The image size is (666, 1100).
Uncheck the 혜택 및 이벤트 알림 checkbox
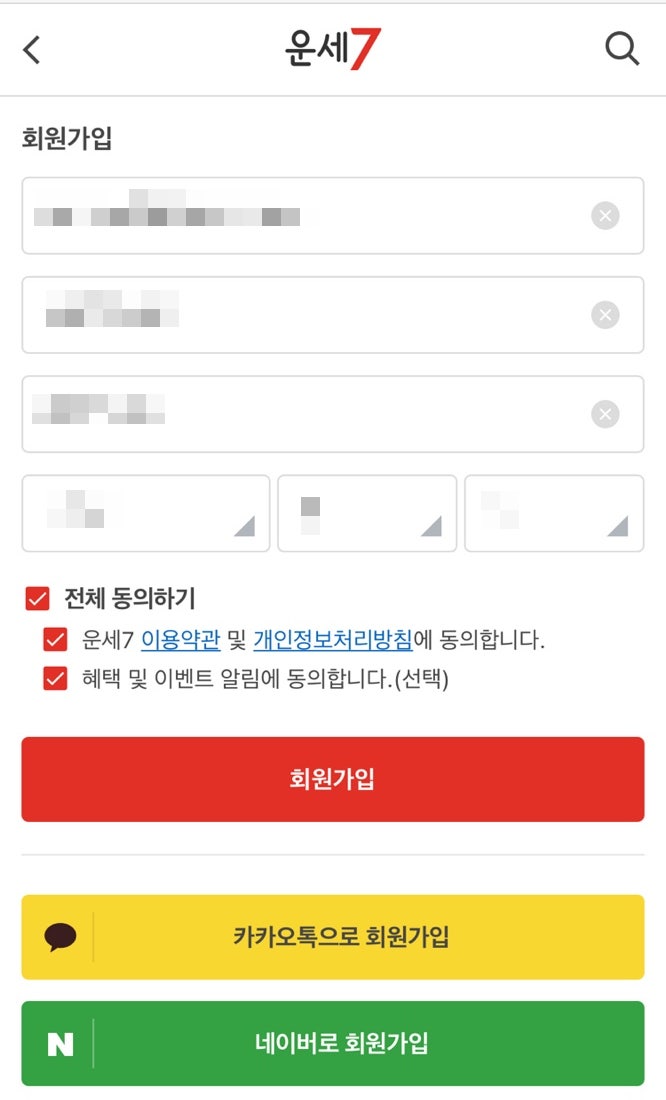coord(55,679)
